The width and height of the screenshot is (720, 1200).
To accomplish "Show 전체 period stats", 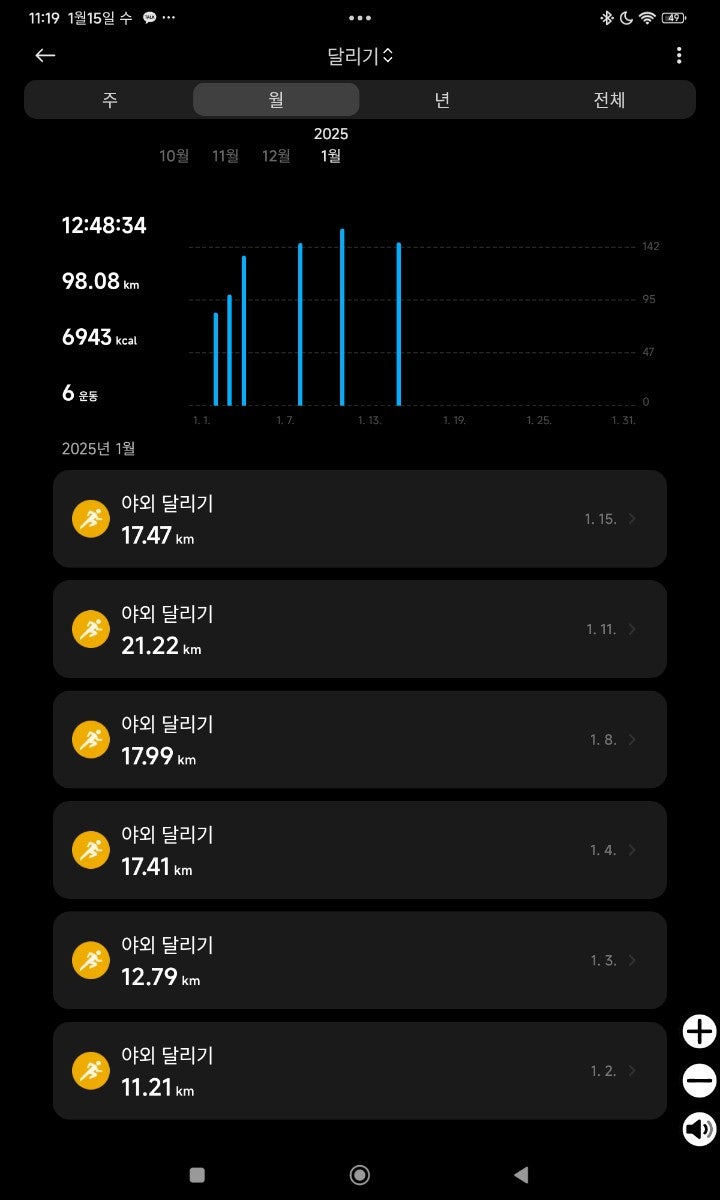I will [x=609, y=100].
